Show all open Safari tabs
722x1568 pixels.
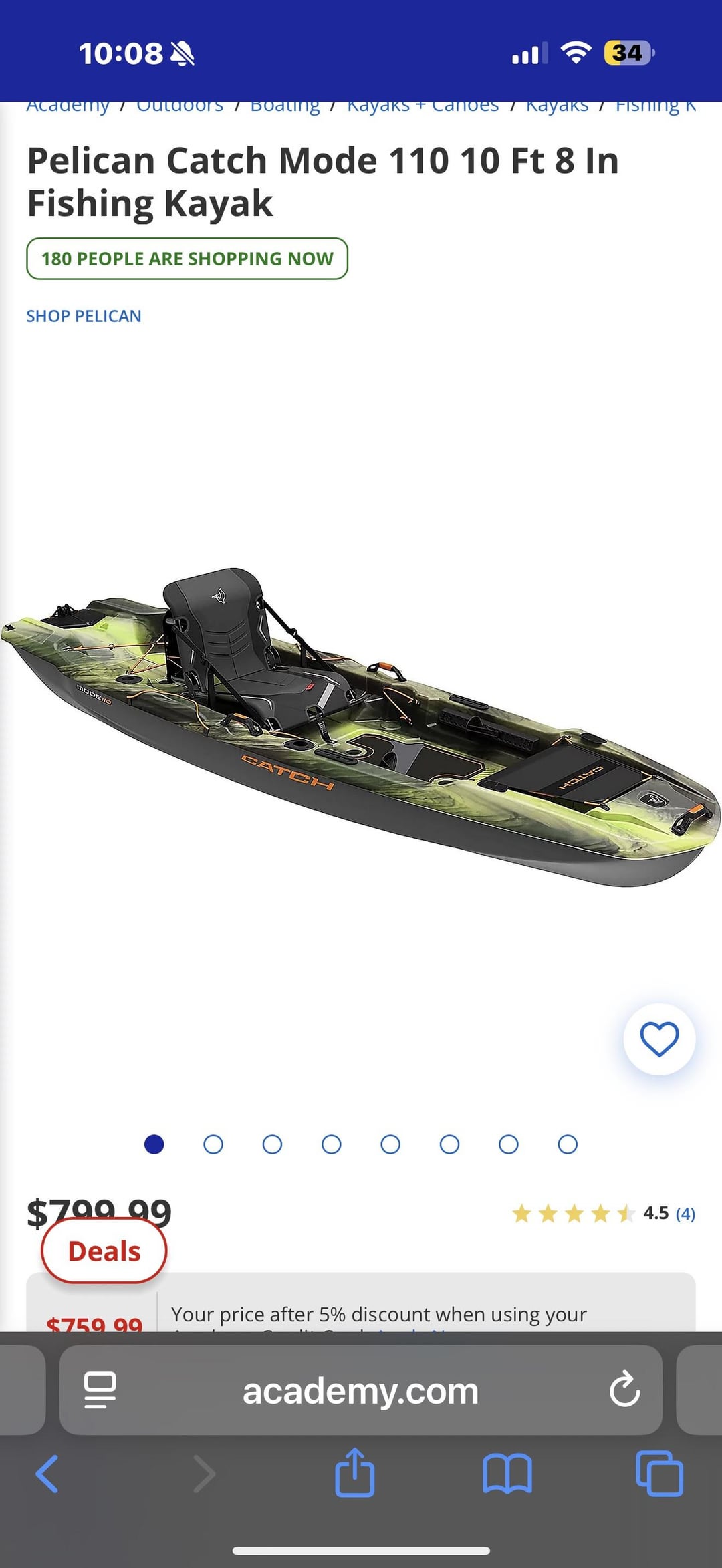click(659, 1474)
